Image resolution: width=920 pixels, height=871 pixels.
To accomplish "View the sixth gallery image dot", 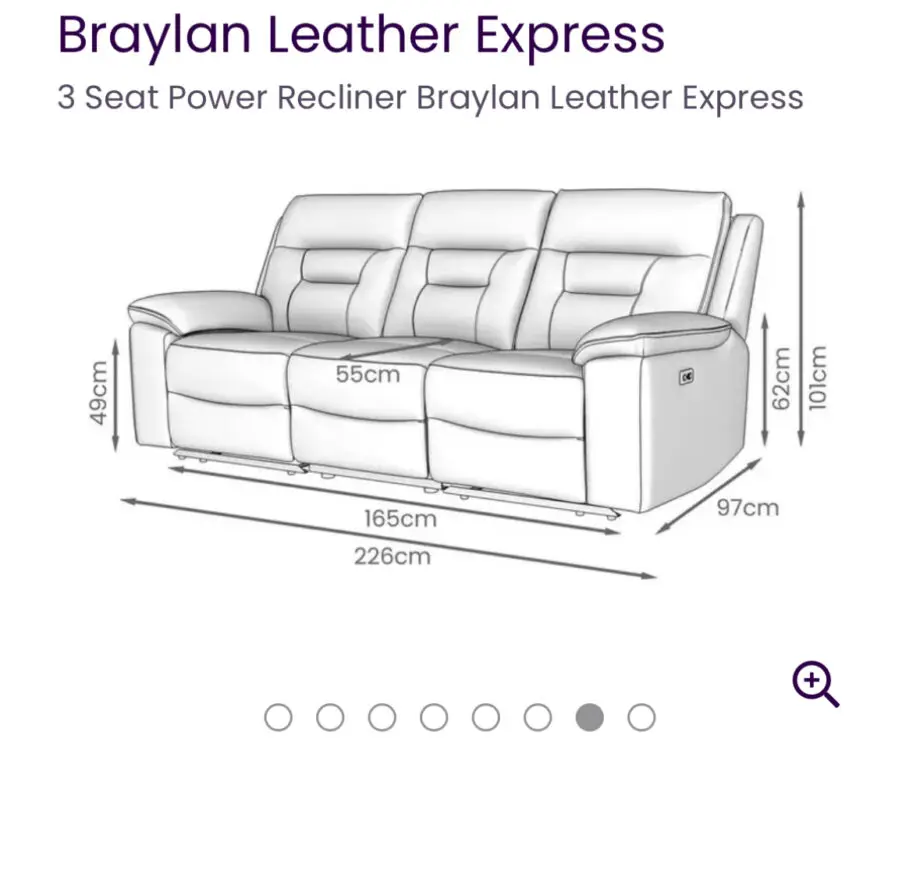I will click(538, 717).
